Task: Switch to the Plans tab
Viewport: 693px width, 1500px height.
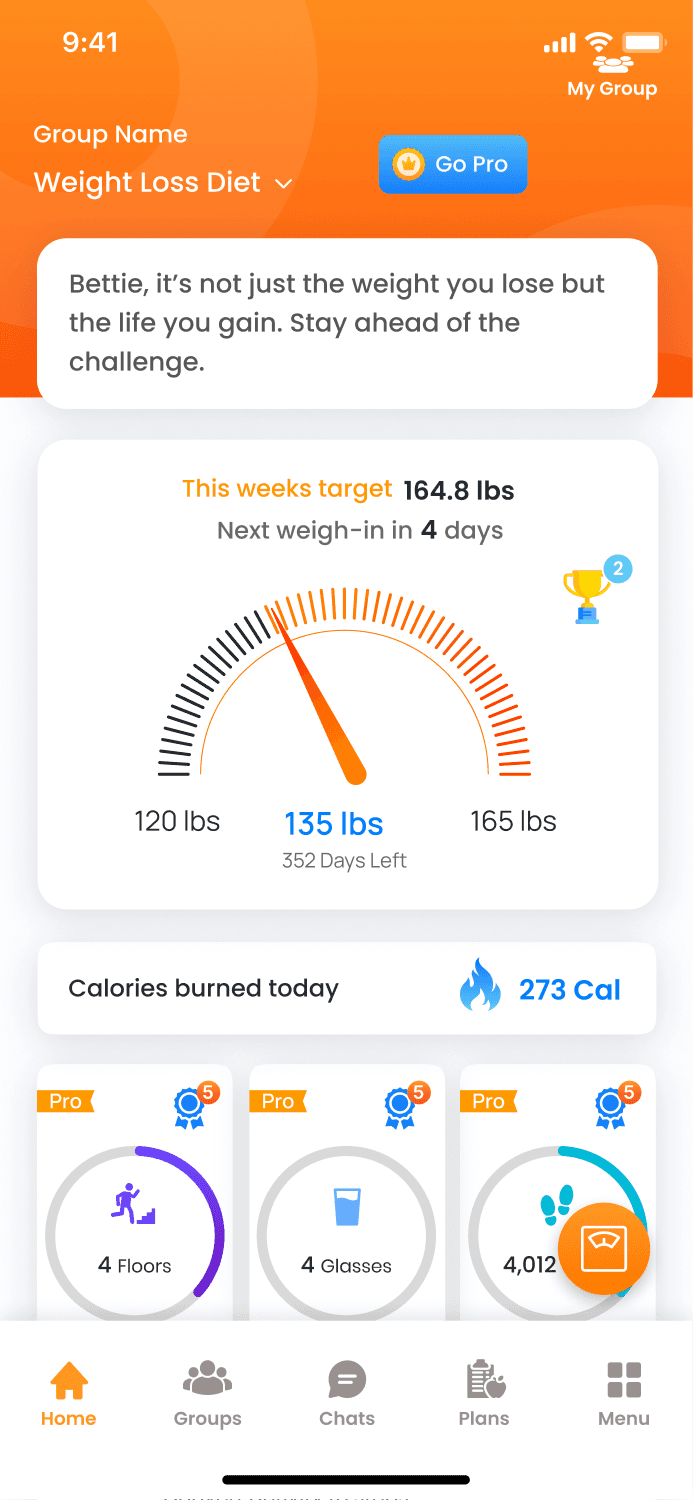Action: pyautogui.click(x=485, y=1394)
